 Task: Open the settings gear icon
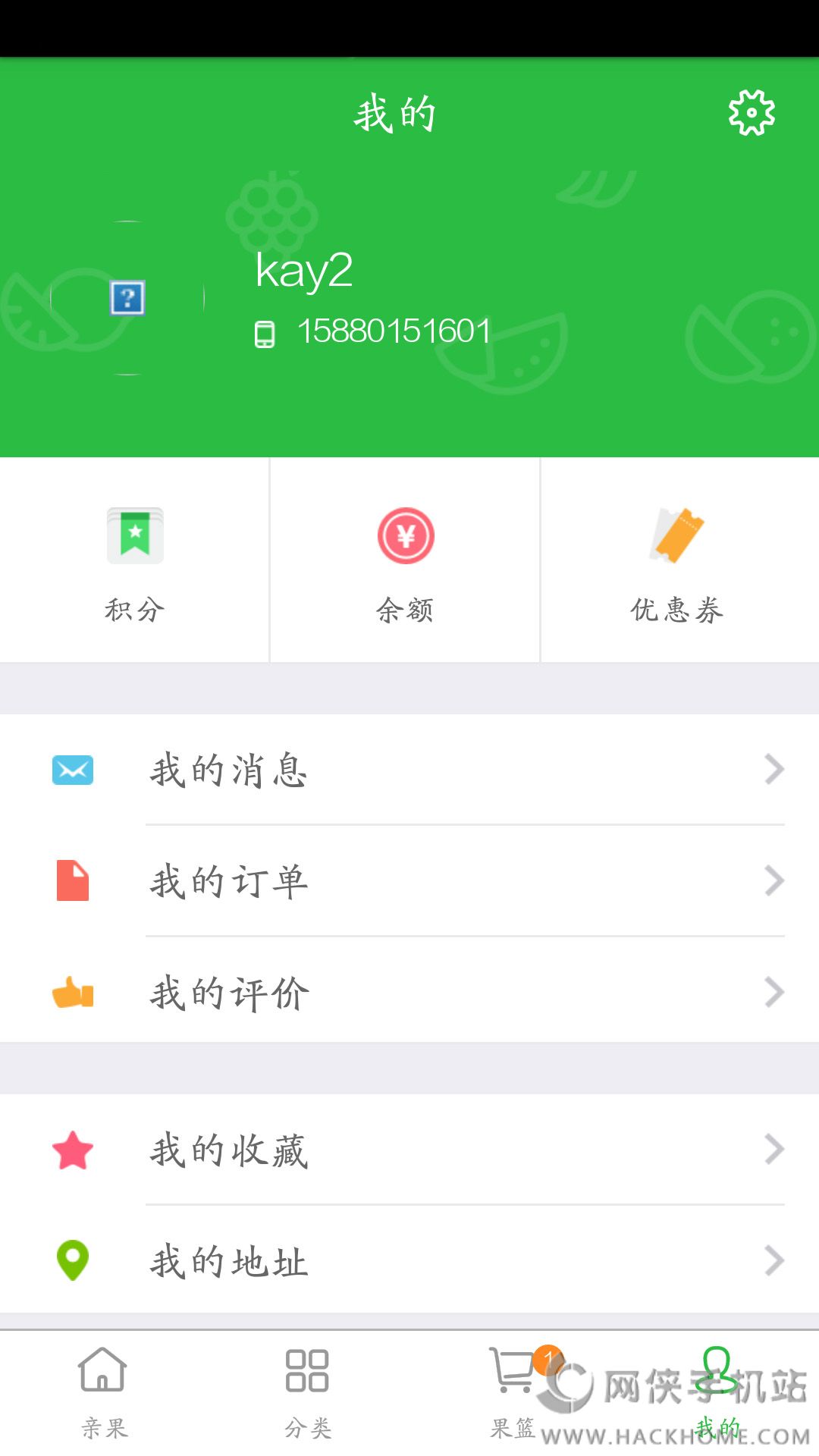click(x=752, y=114)
